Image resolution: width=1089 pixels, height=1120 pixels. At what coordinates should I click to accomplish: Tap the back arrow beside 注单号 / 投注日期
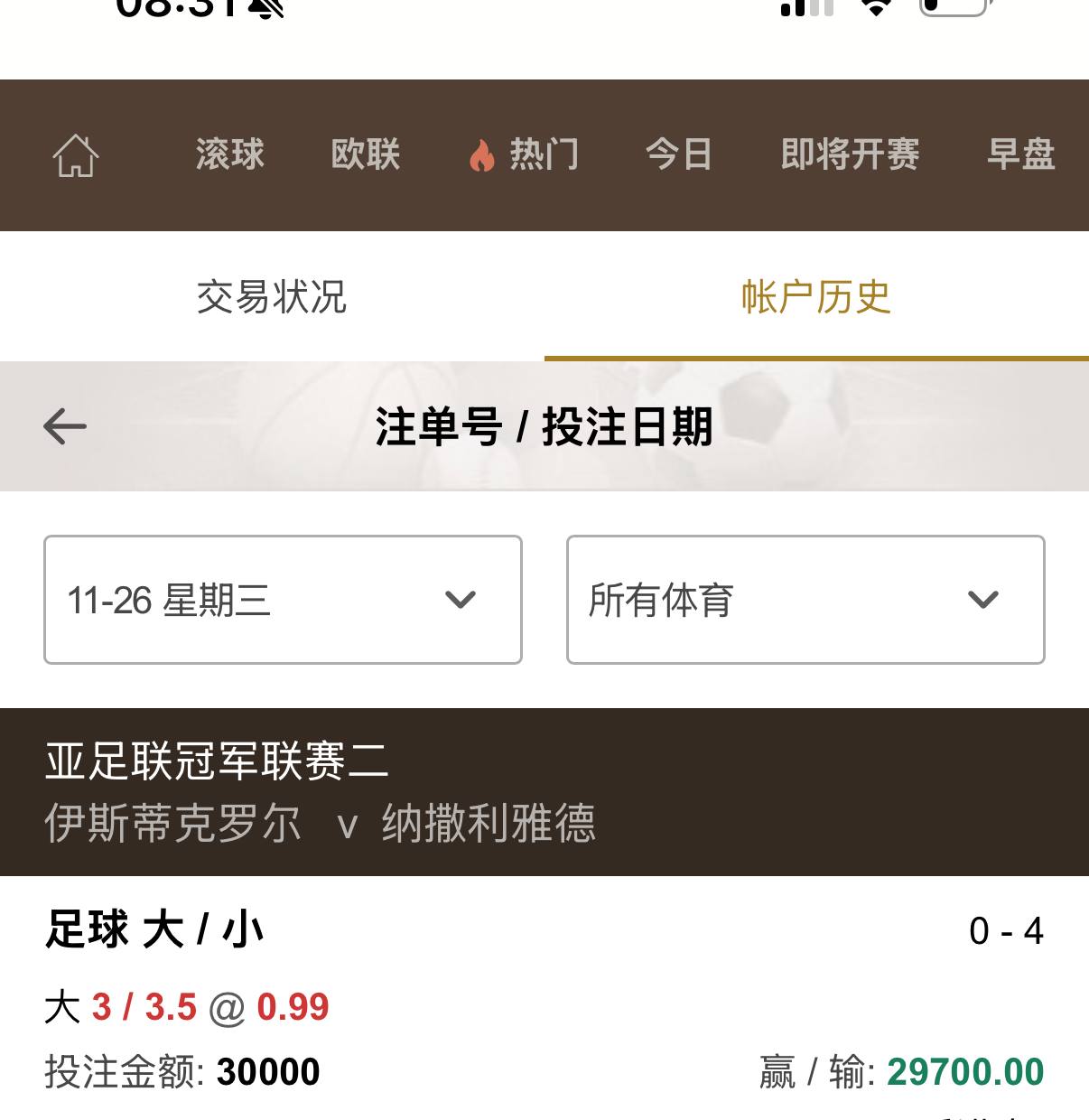click(x=65, y=426)
